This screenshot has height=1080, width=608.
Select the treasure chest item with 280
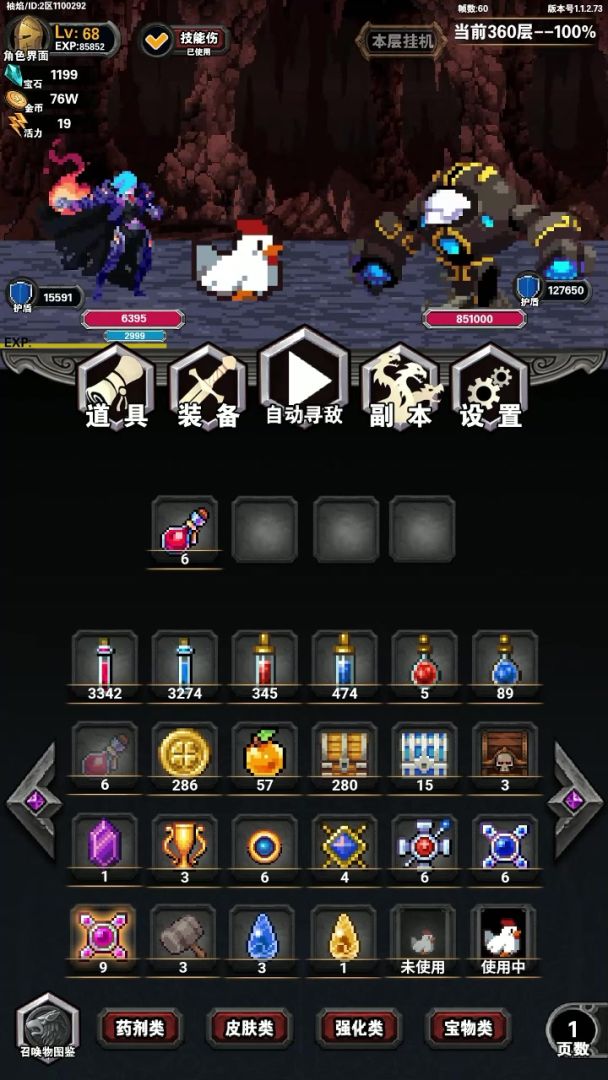pyautogui.click(x=344, y=752)
